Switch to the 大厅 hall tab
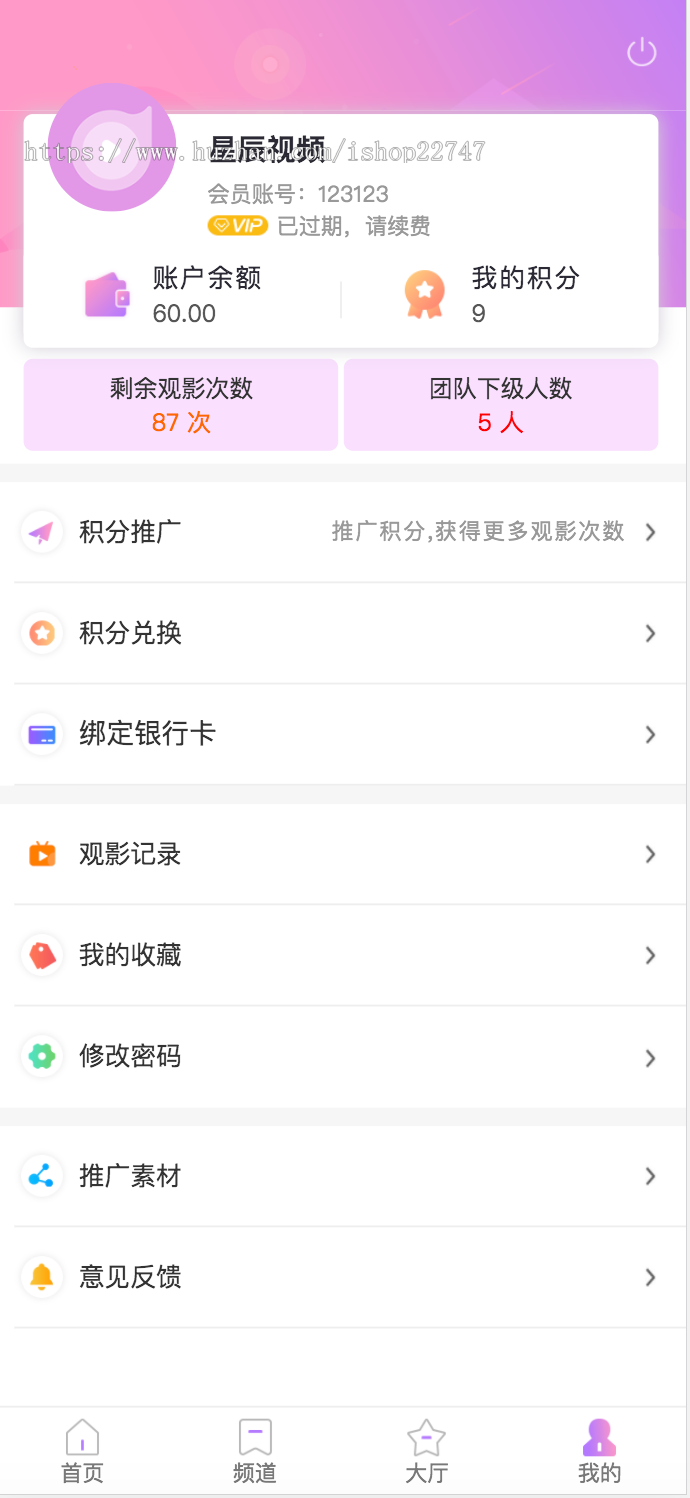Viewport: 690px width, 1498px height. coord(426,1451)
